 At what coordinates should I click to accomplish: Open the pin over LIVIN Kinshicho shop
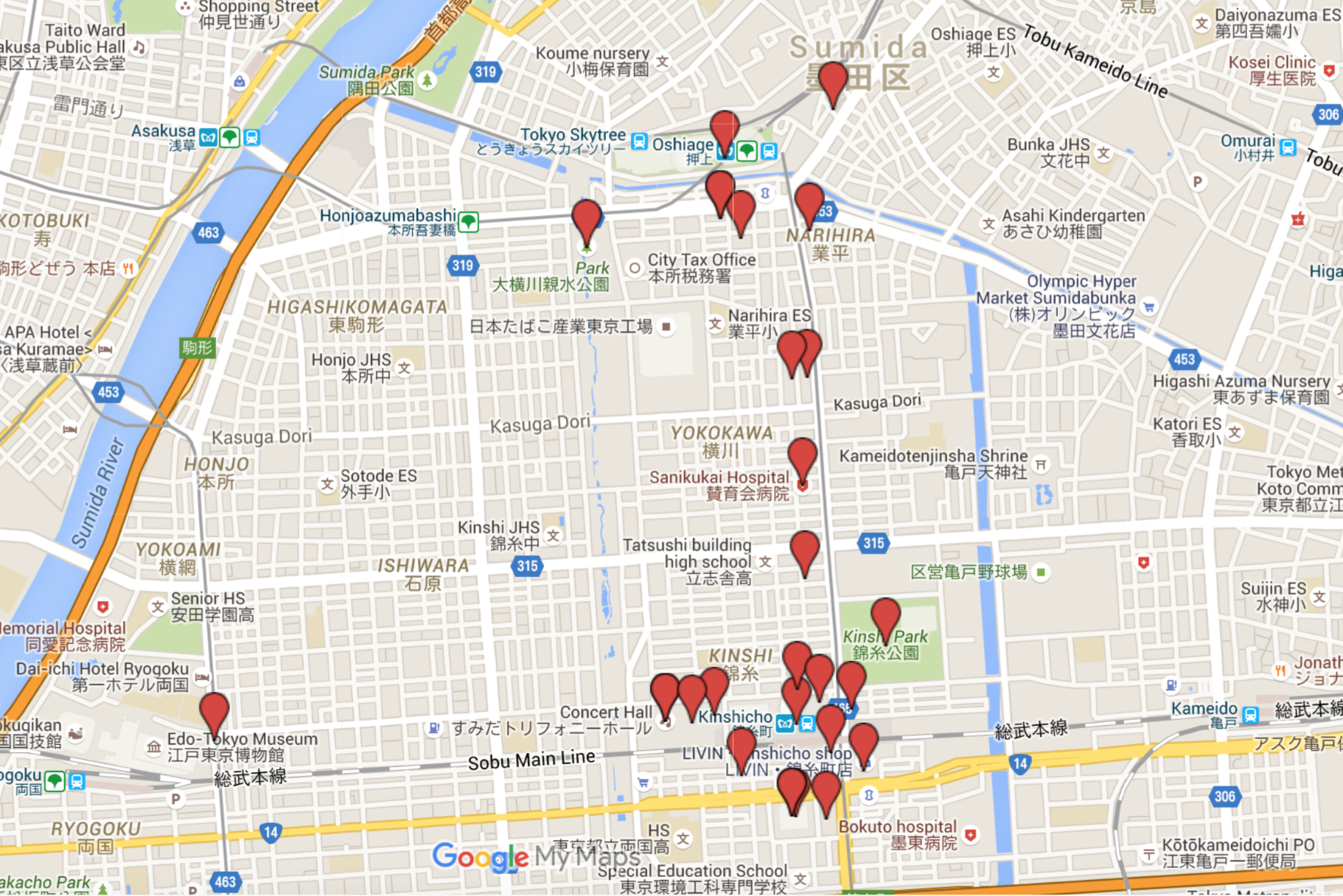[741, 744]
